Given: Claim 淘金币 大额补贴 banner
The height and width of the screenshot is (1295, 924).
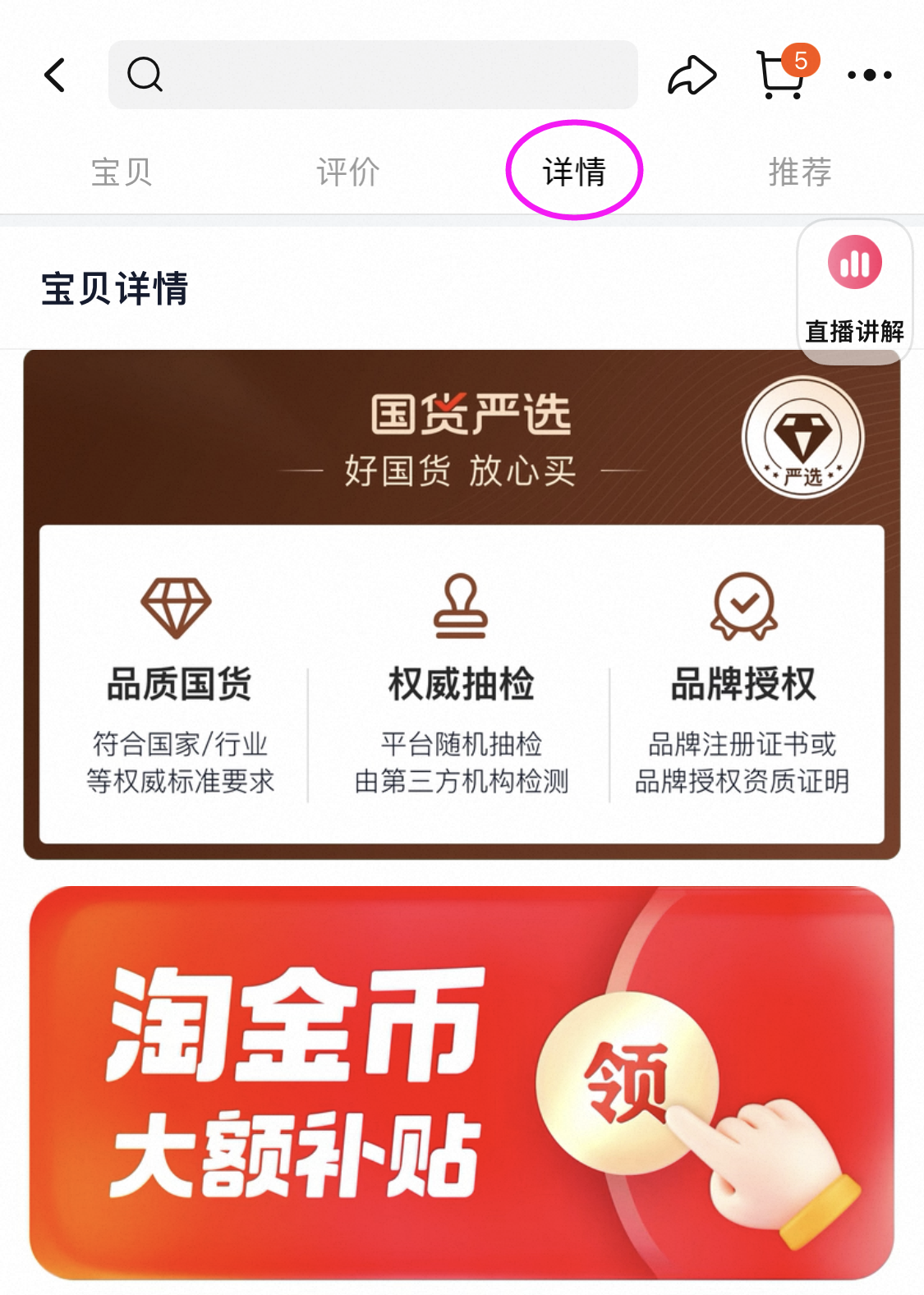Looking at the screenshot, I should tap(462, 1082).
